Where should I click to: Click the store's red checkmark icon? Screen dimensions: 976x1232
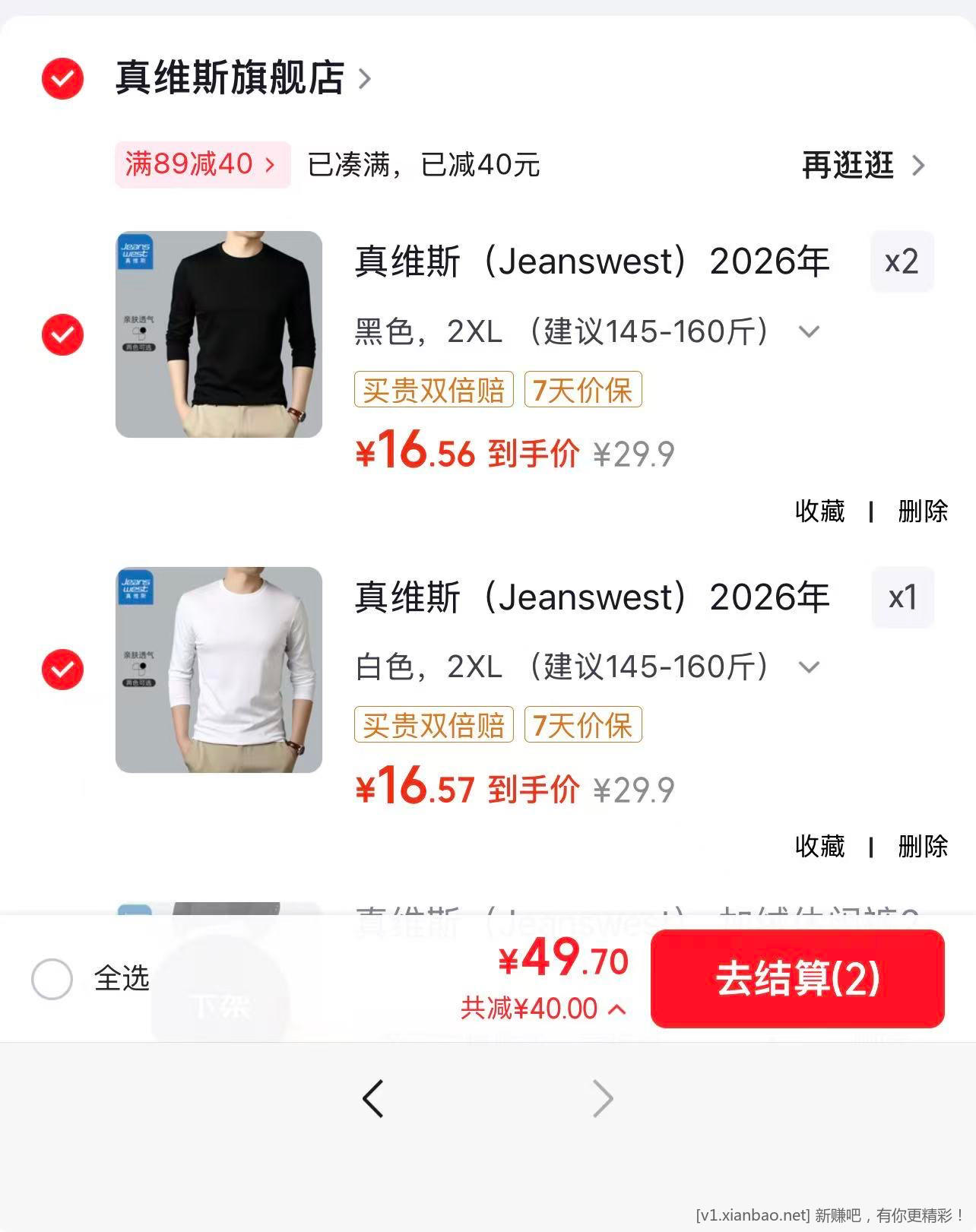pyautogui.click(x=62, y=76)
